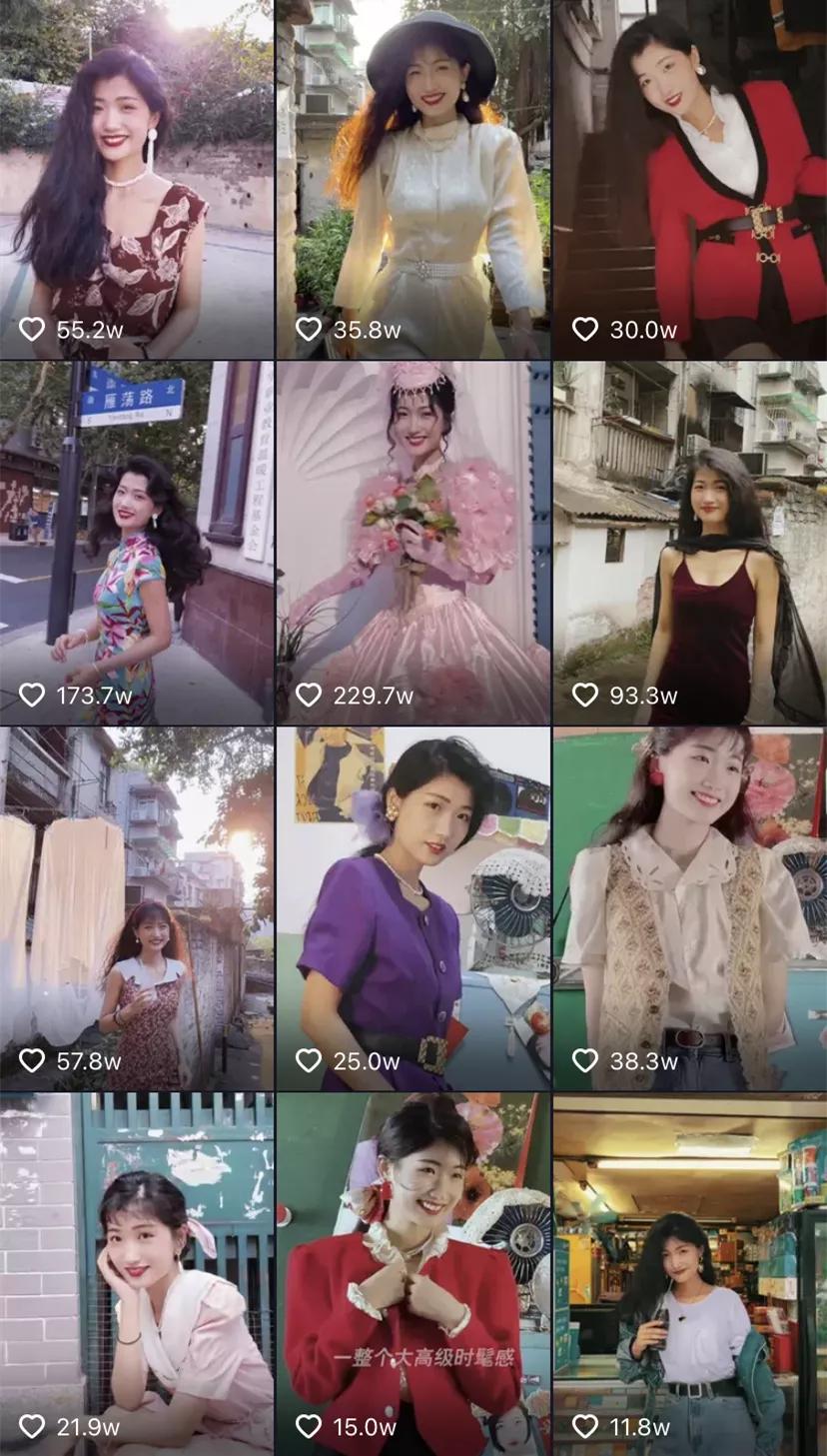View the purple blouse video with 25.0w likes

click(x=413, y=907)
